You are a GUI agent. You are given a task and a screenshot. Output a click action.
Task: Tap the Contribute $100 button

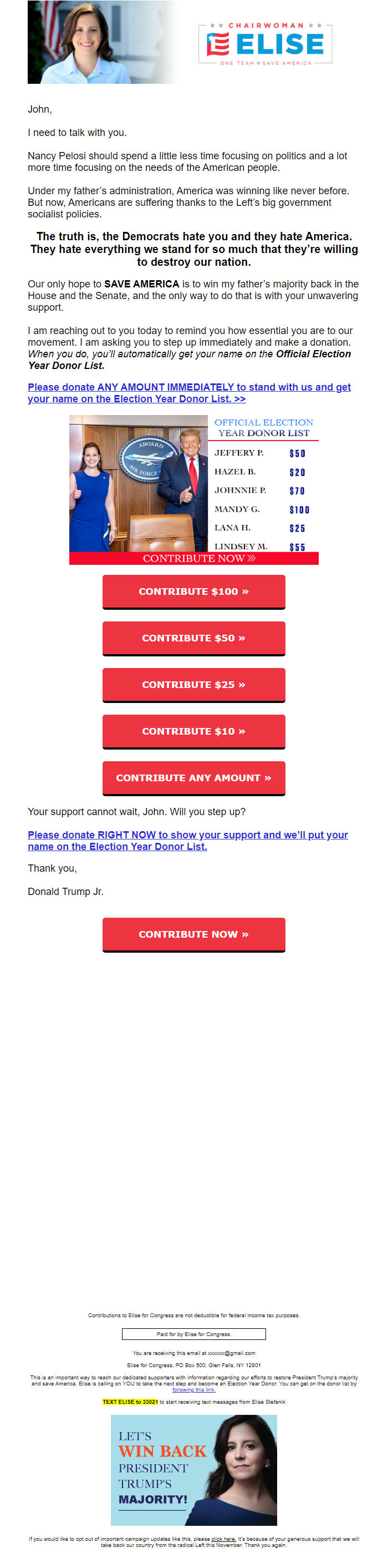(x=193, y=591)
